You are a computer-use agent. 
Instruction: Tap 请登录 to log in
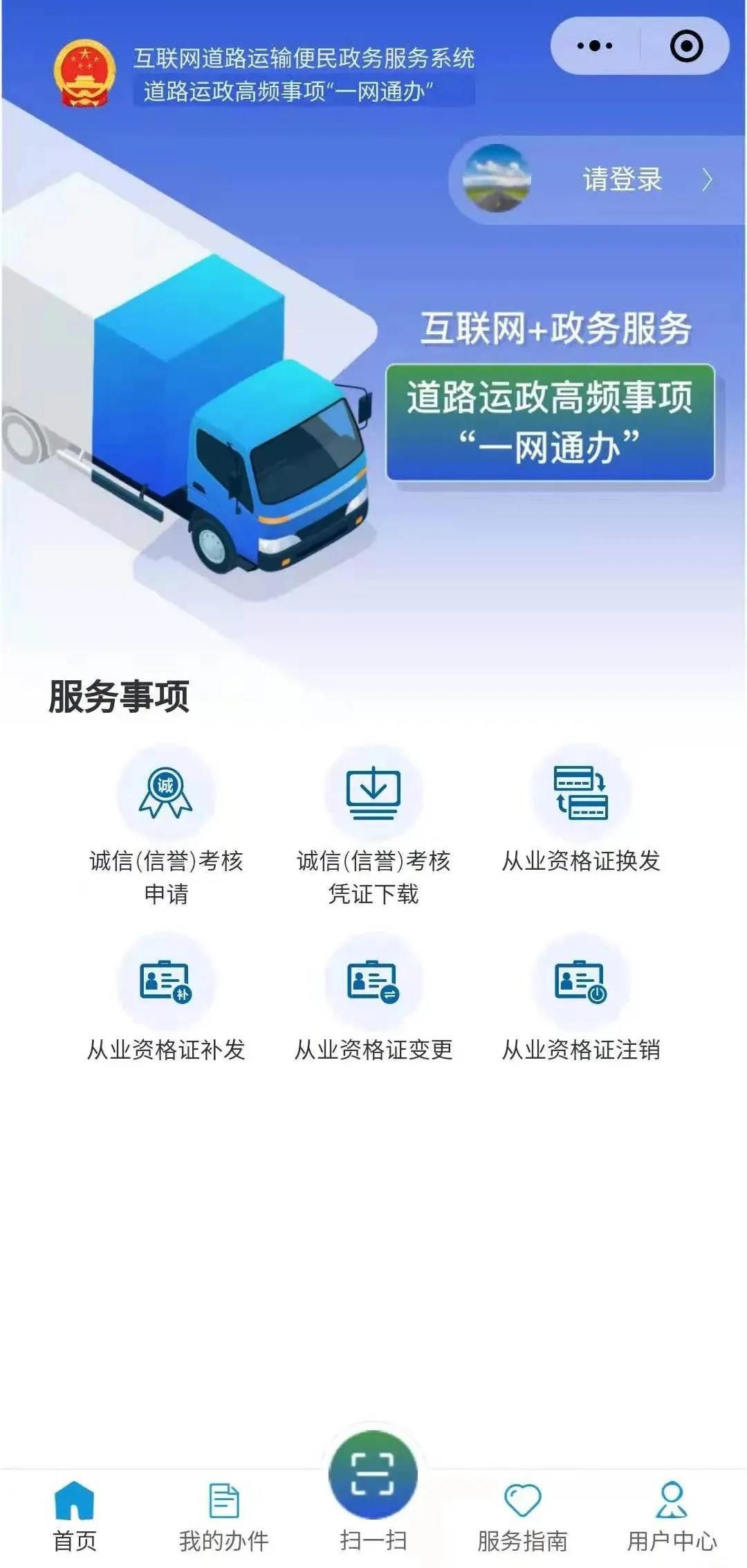(622, 179)
